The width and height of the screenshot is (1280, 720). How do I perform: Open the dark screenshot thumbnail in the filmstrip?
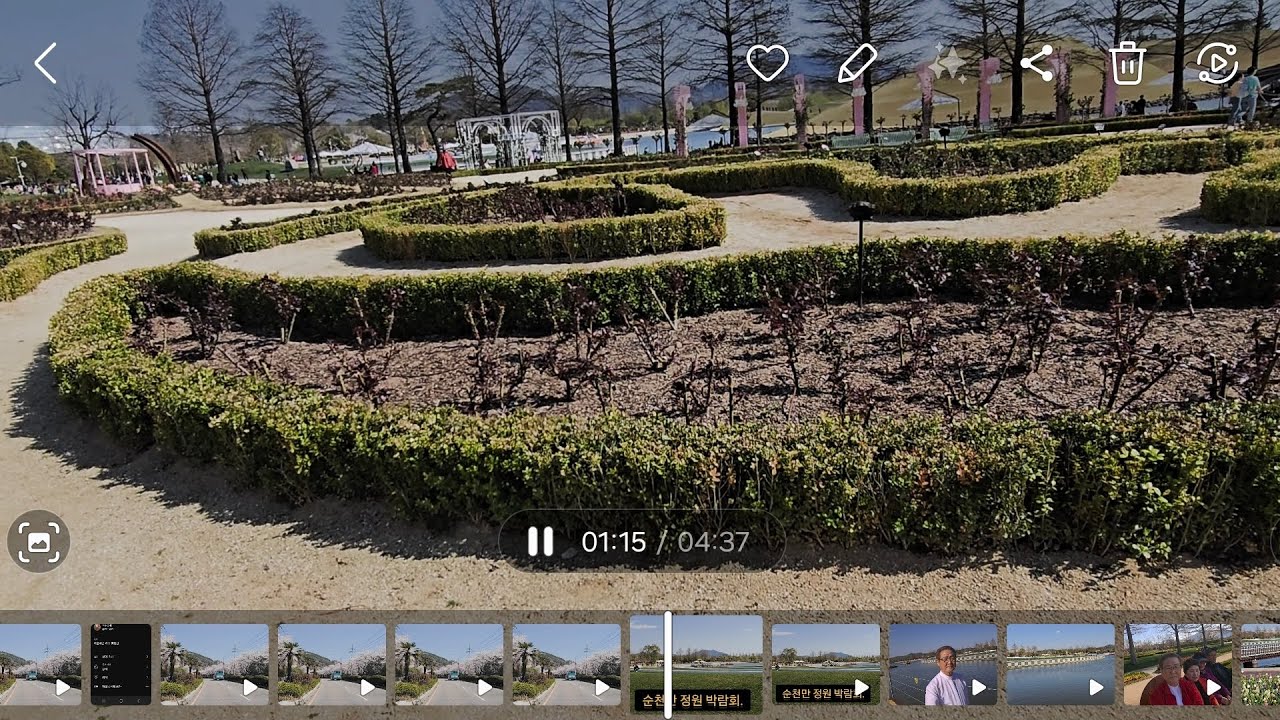click(121, 664)
